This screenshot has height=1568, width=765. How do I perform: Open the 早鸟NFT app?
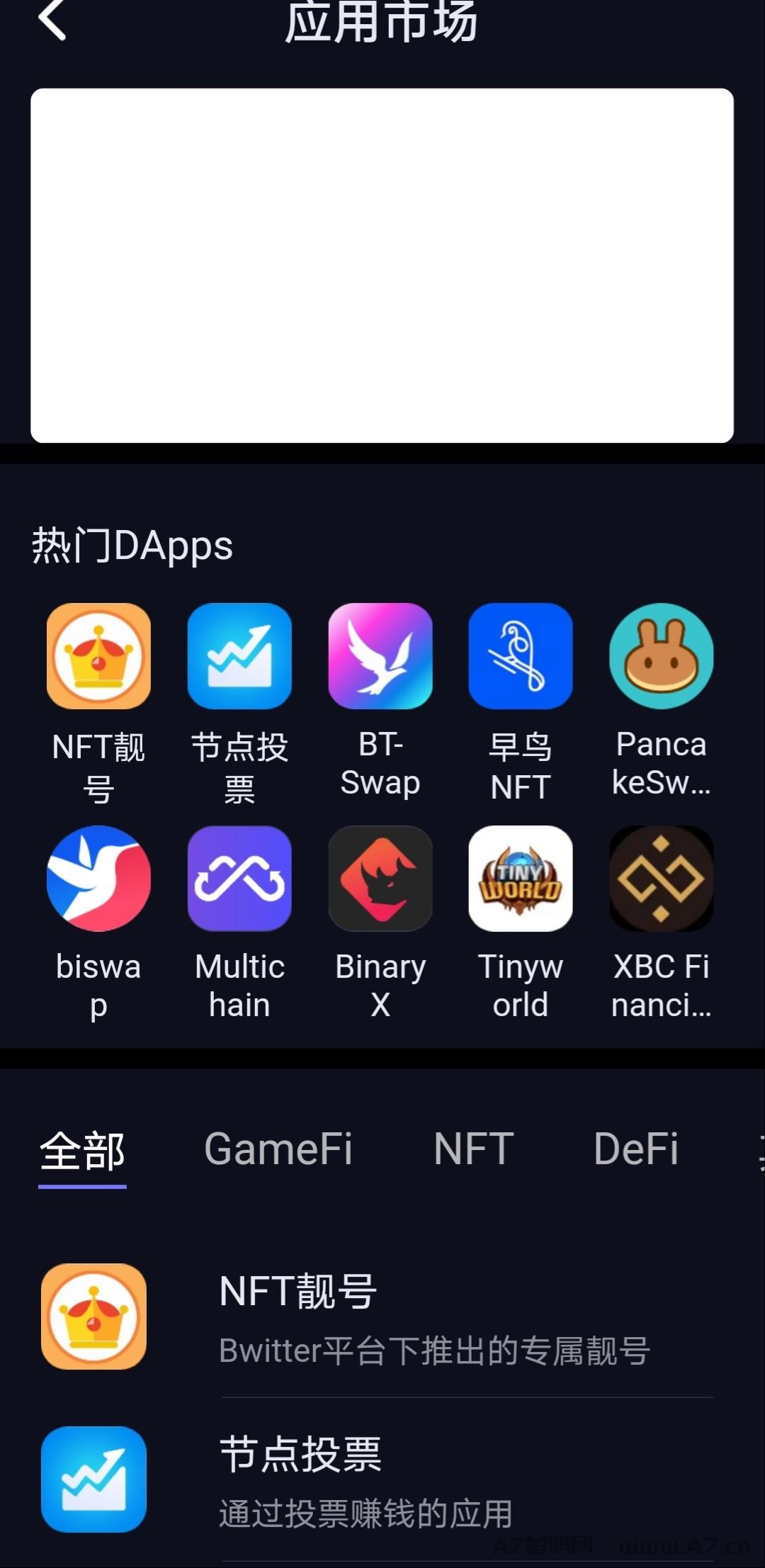[x=521, y=656]
